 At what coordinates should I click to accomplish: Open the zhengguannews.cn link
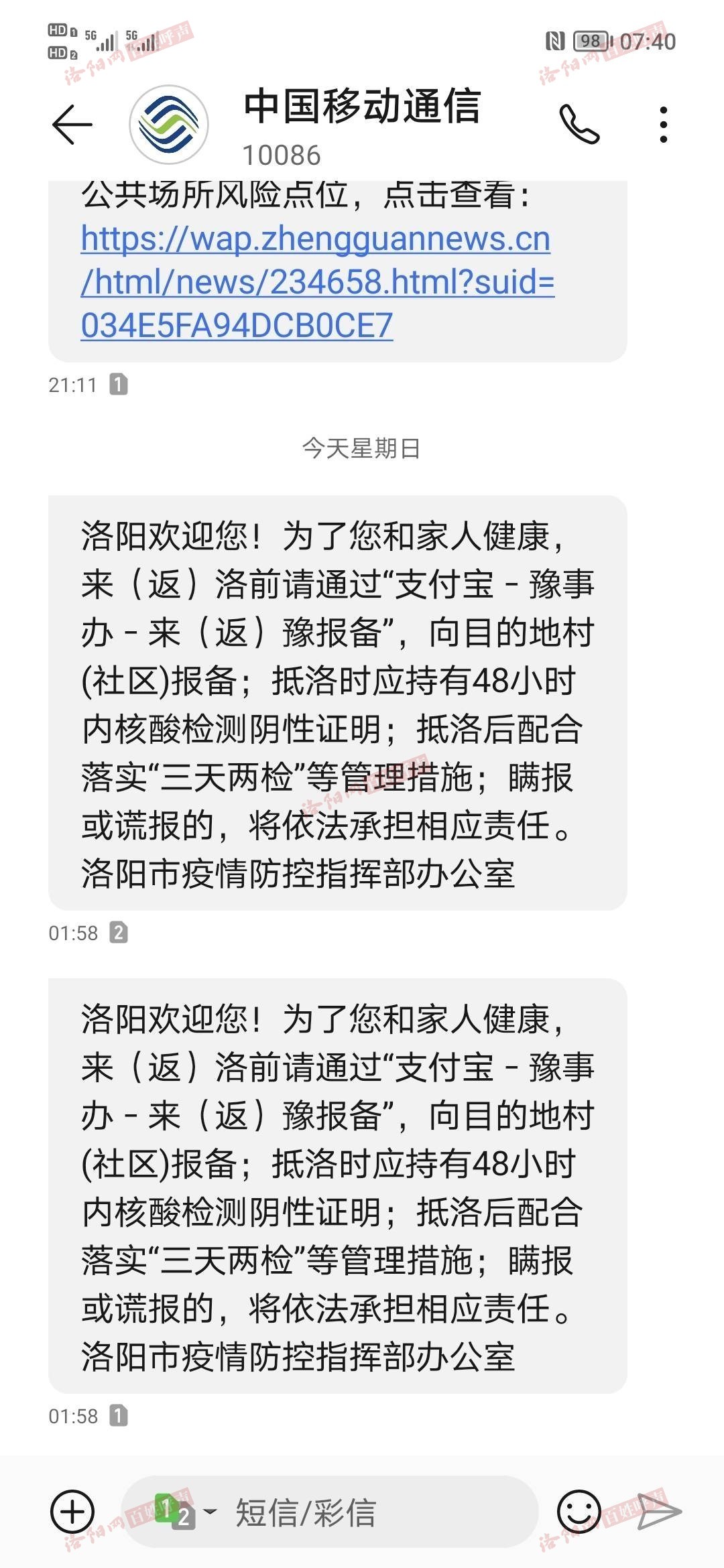coord(318,282)
